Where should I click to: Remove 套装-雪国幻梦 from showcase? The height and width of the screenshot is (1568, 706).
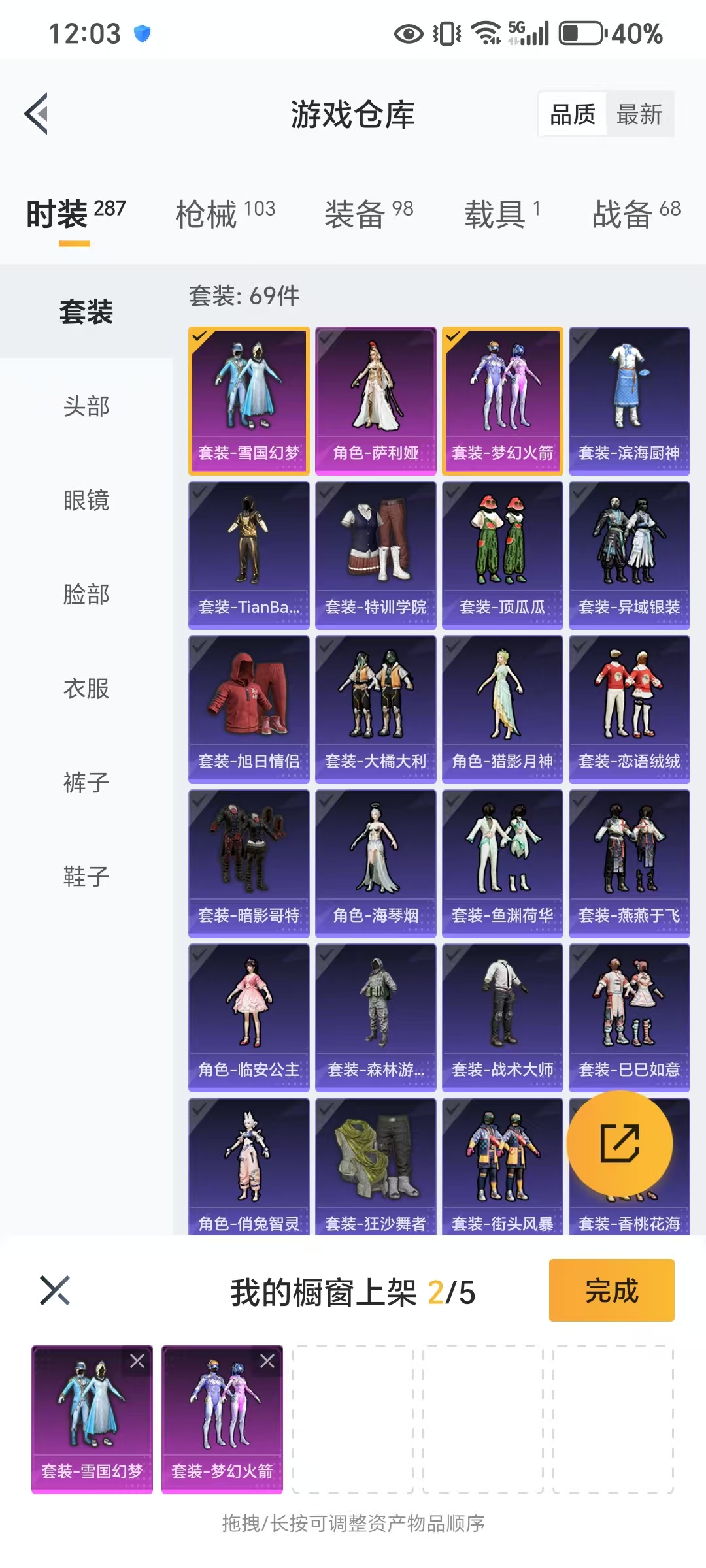pyautogui.click(x=137, y=1361)
